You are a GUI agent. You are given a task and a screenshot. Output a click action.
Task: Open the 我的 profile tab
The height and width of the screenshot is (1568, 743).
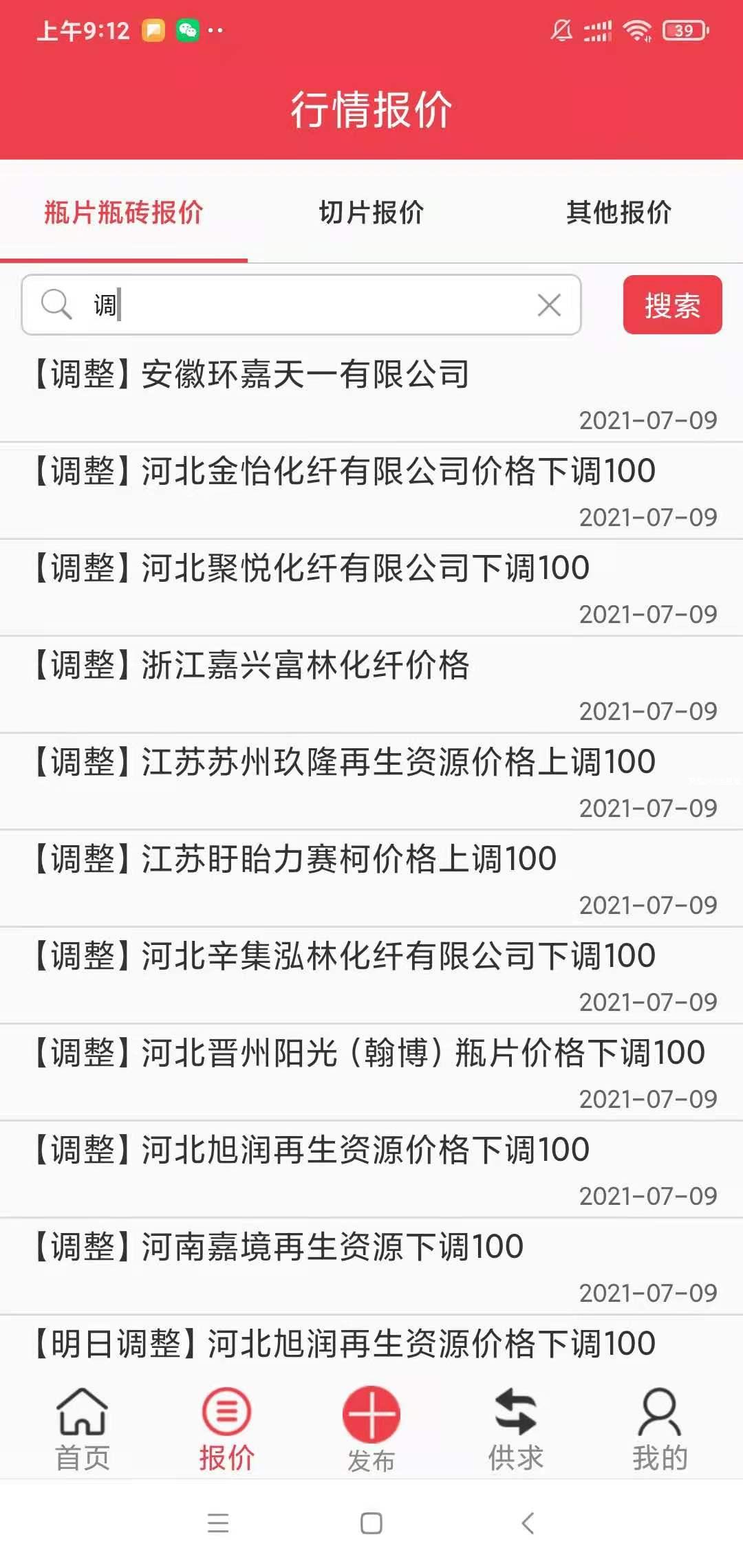point(660,1429)
